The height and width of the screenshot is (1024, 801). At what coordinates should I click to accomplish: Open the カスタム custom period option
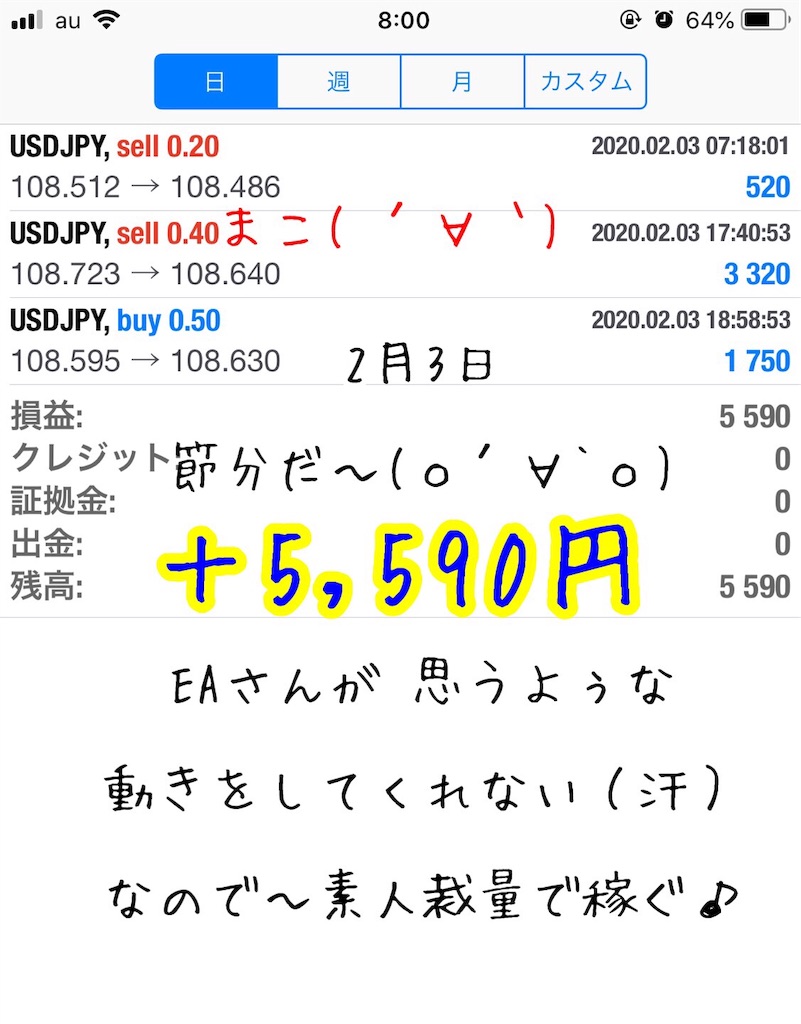[585, 82]
